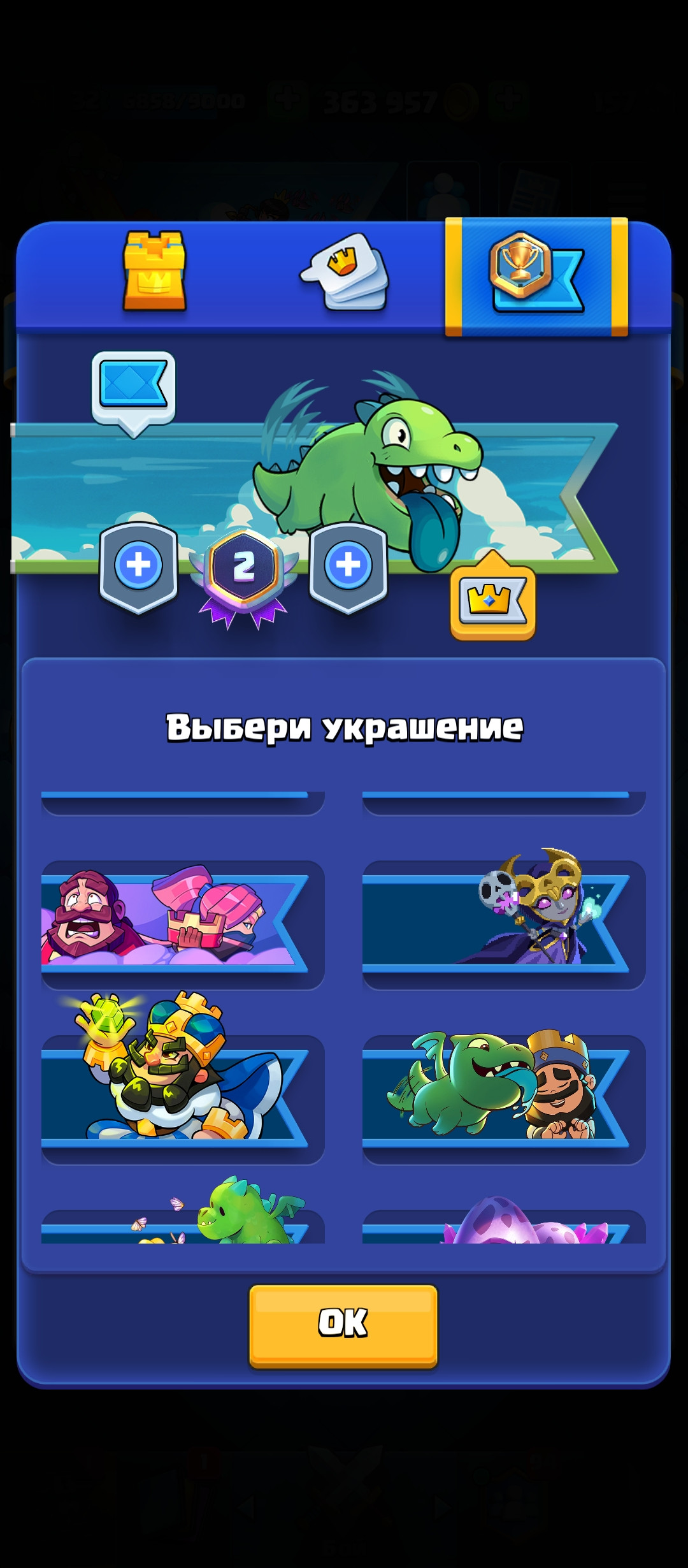Tap the yellow crown banner button

point(492,602)
